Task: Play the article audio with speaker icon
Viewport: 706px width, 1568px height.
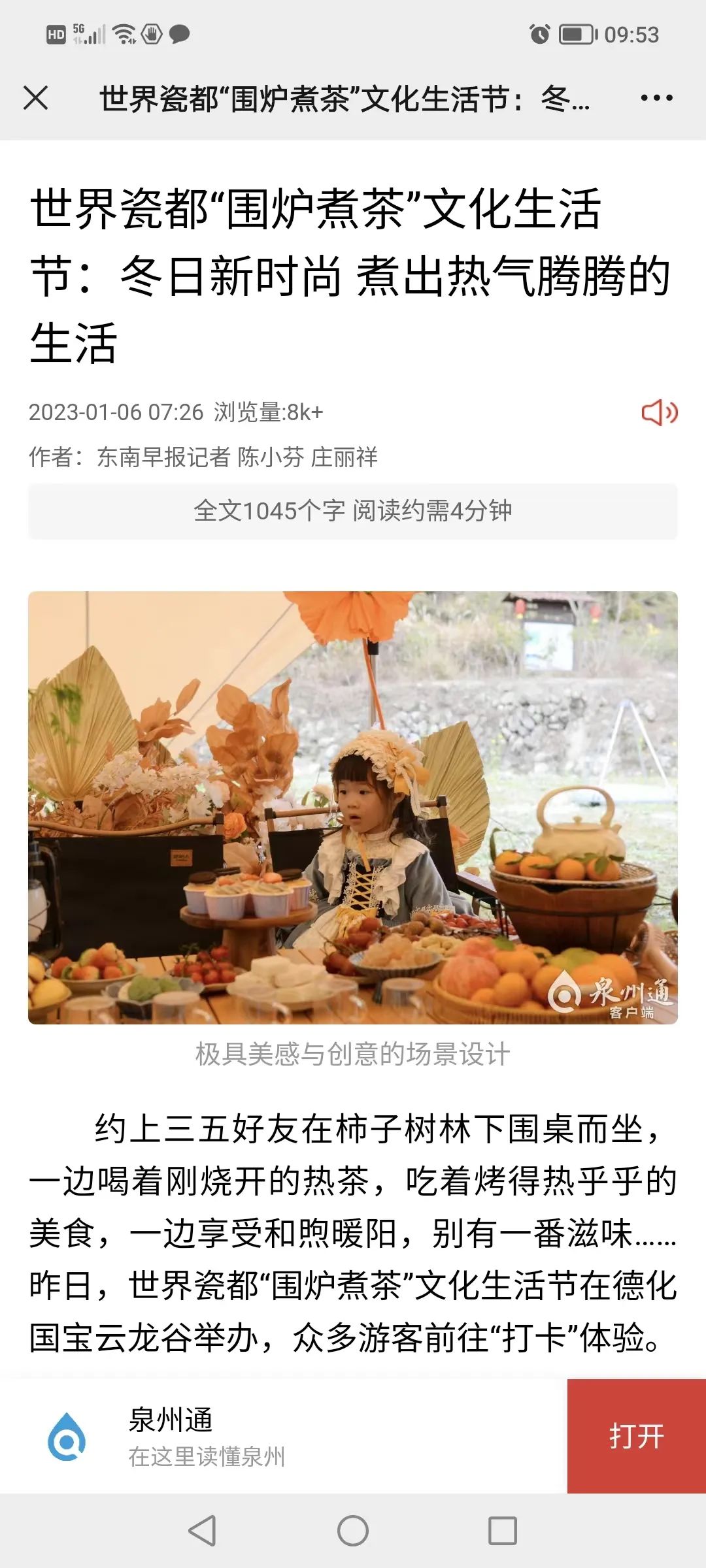Action: coord(659,413)
